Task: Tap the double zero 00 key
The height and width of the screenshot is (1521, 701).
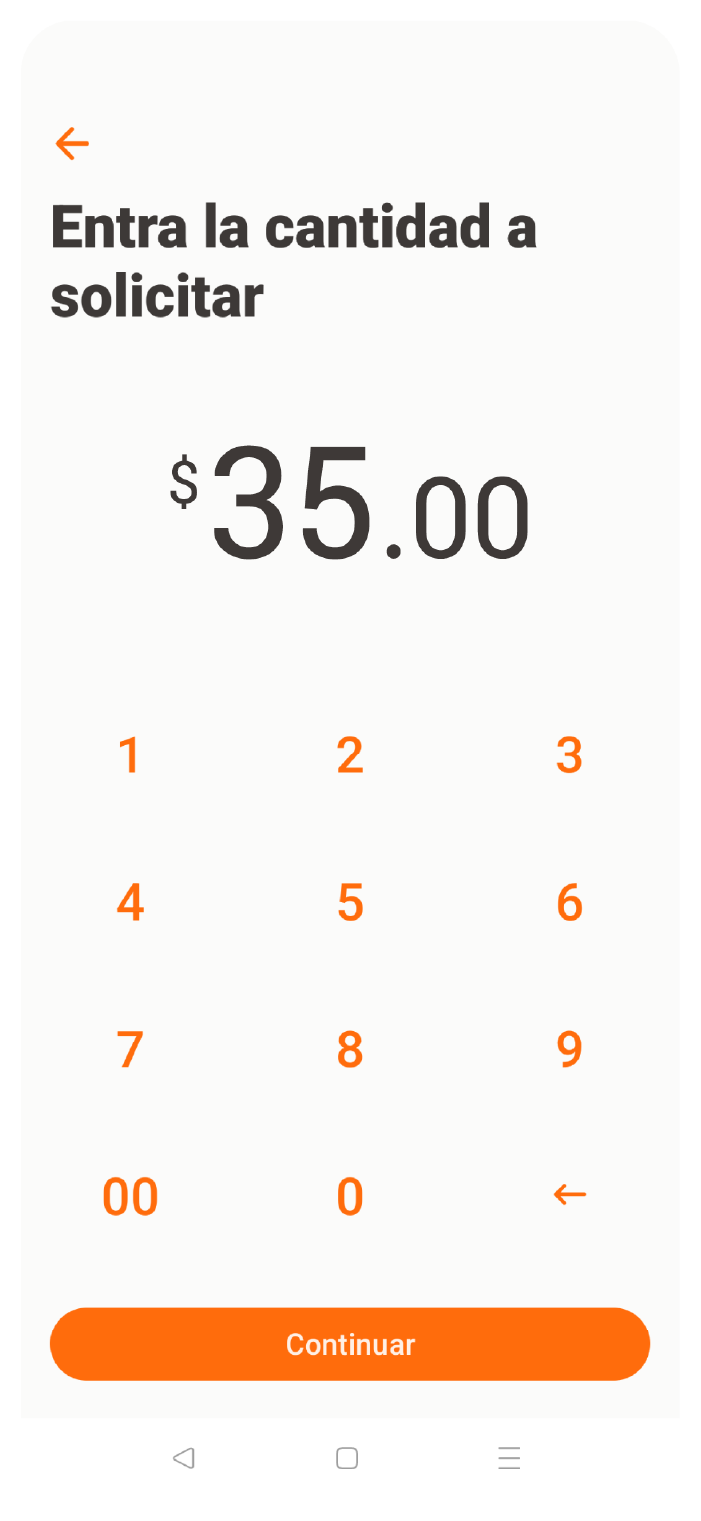Action: (x=130, y=1196)
